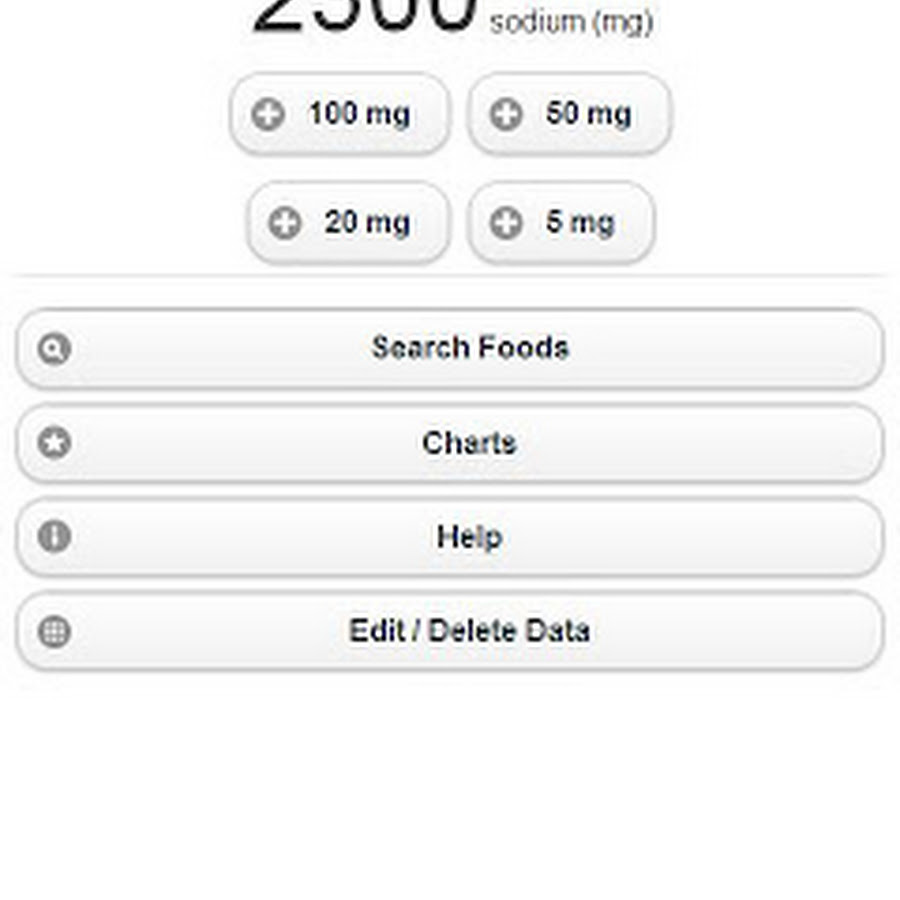Add 50 mg of sodium
This screenshot has height=900, width=900.
(x=569, y=114)
